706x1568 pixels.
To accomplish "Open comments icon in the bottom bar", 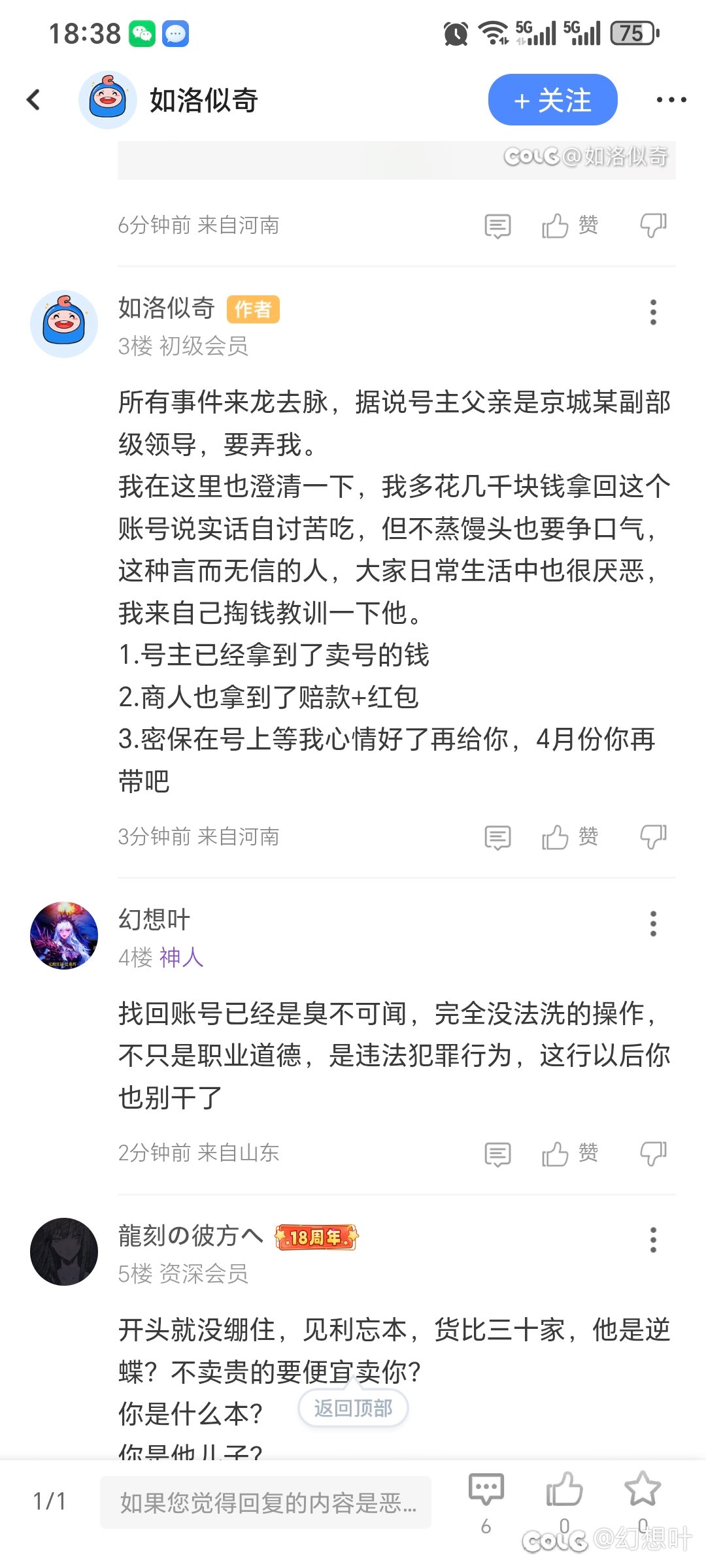I will [x=486, y=1491].
